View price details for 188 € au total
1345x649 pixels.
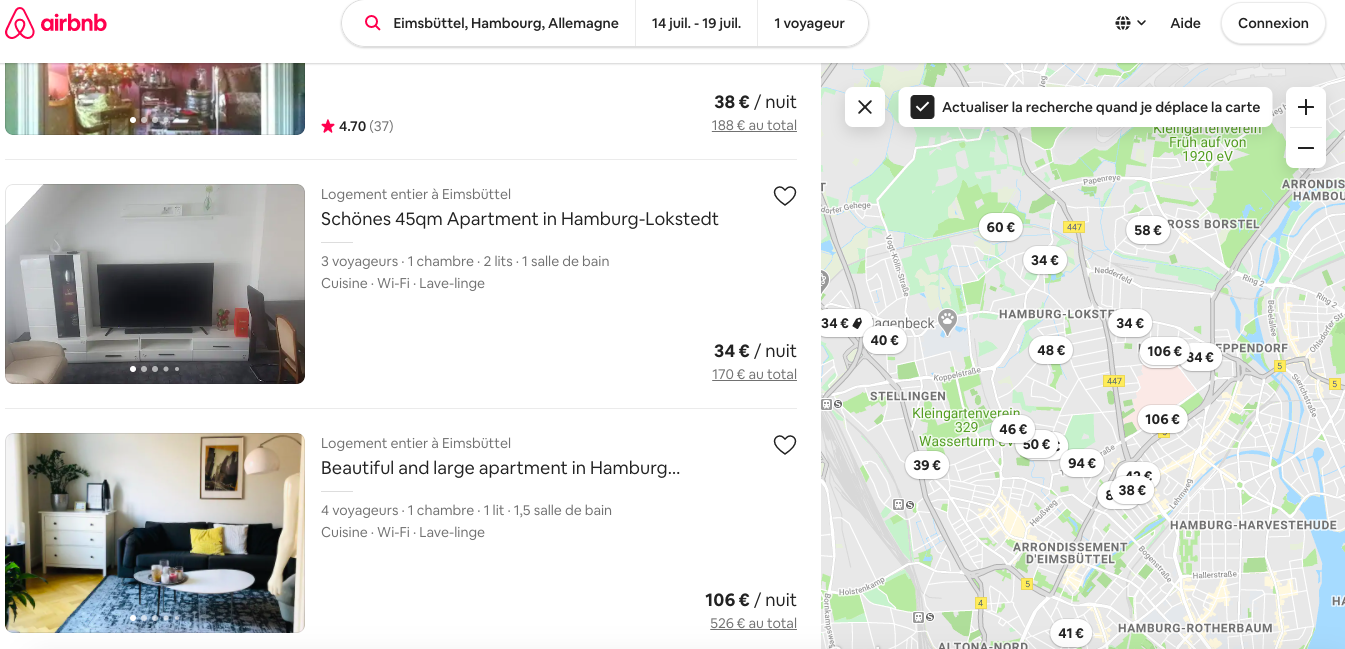click(754, 125)
